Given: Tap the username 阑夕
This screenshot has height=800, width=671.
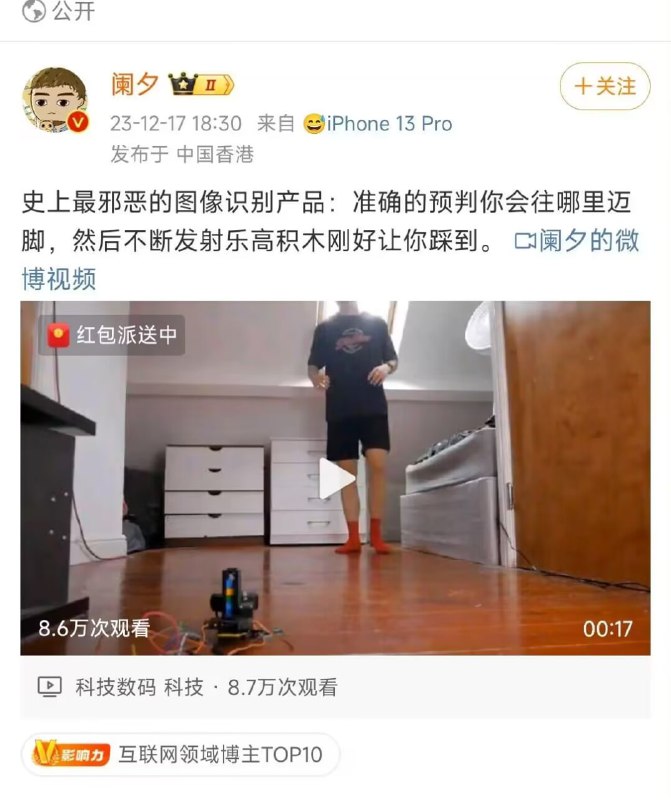Looking at the screenshot, I should click(x=134, y=84).
